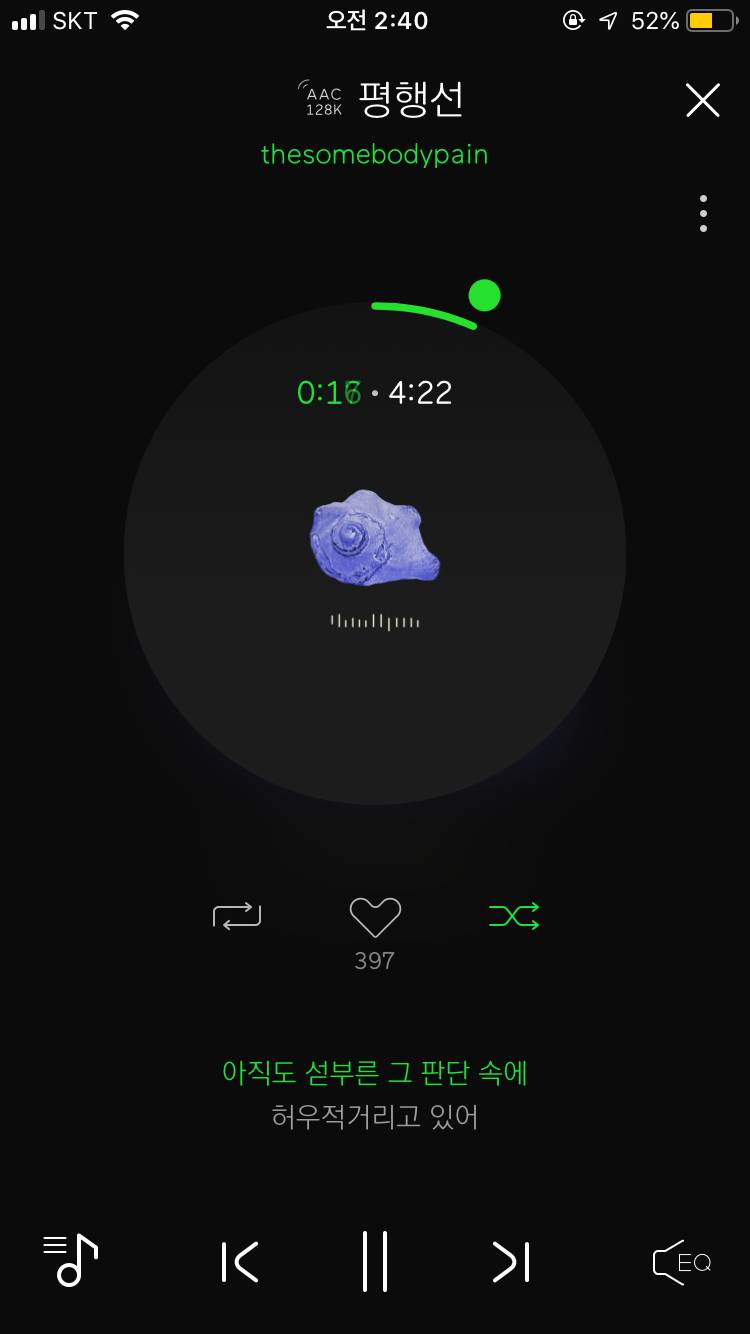Open the EQ sound settings
This screenshot has width=750, height=1334.
click(x=682, y=1262)
